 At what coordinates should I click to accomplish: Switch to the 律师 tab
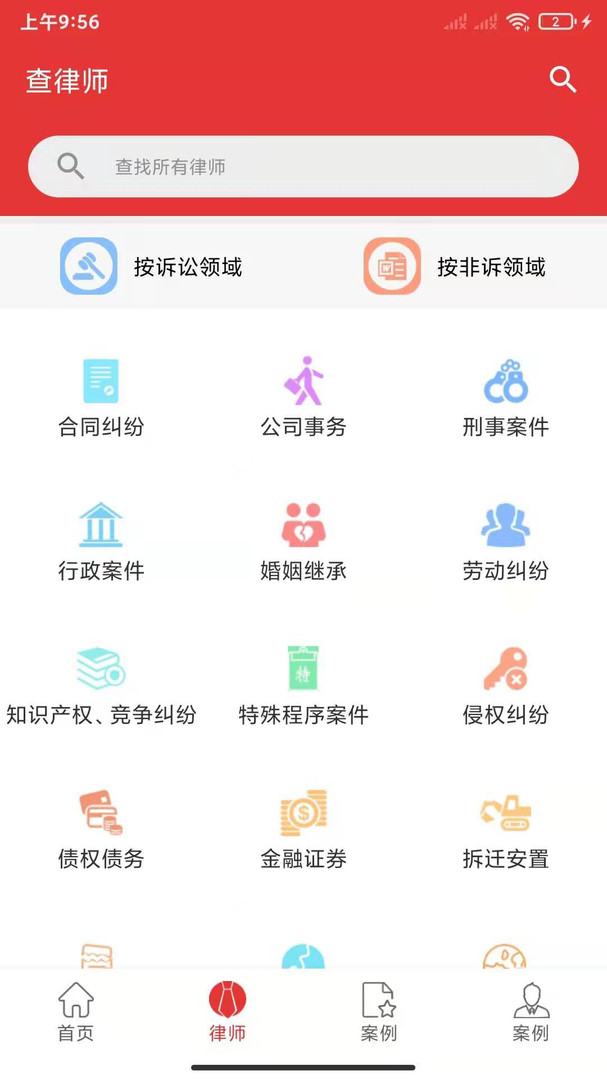pos(227,1012)
